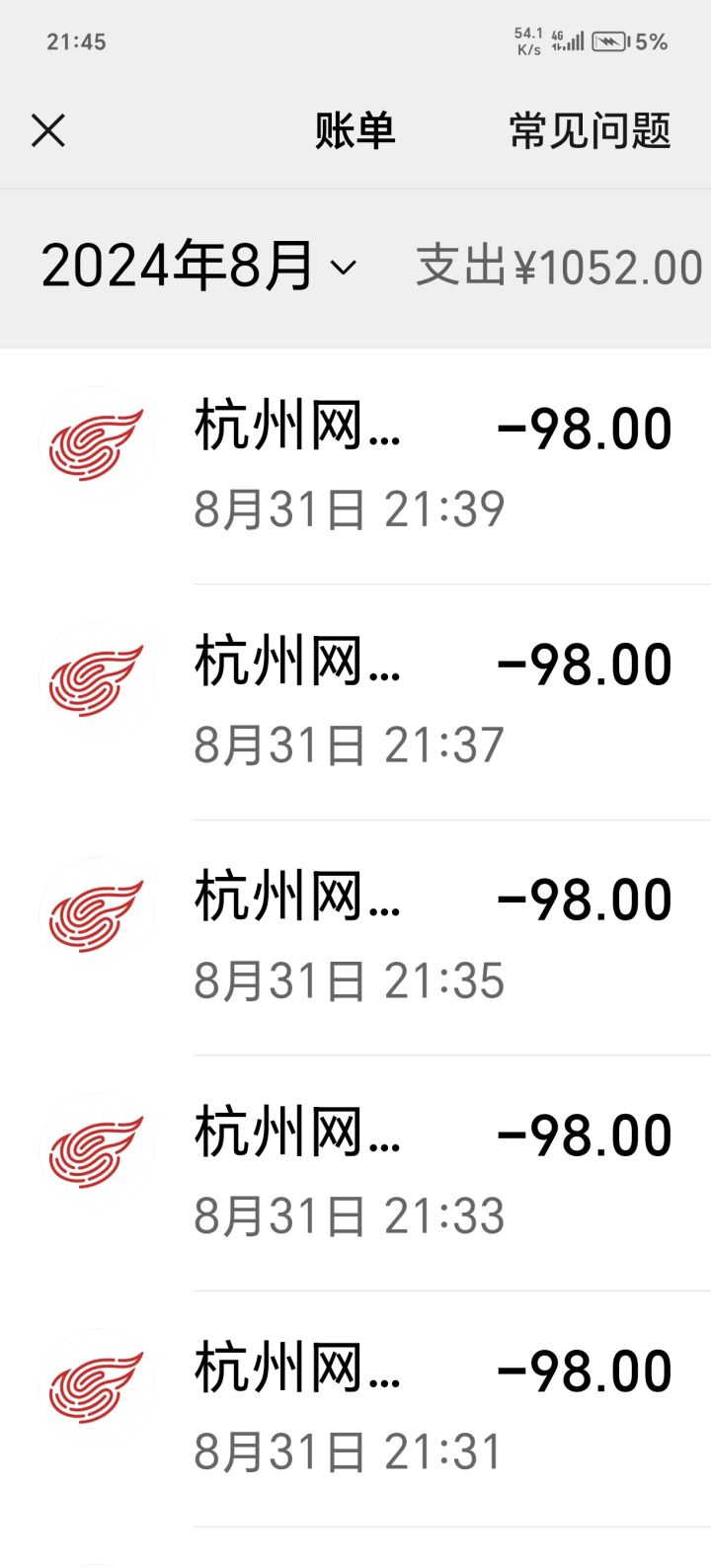Tap the battery indicator in the status bar

(x=622, y=41)
